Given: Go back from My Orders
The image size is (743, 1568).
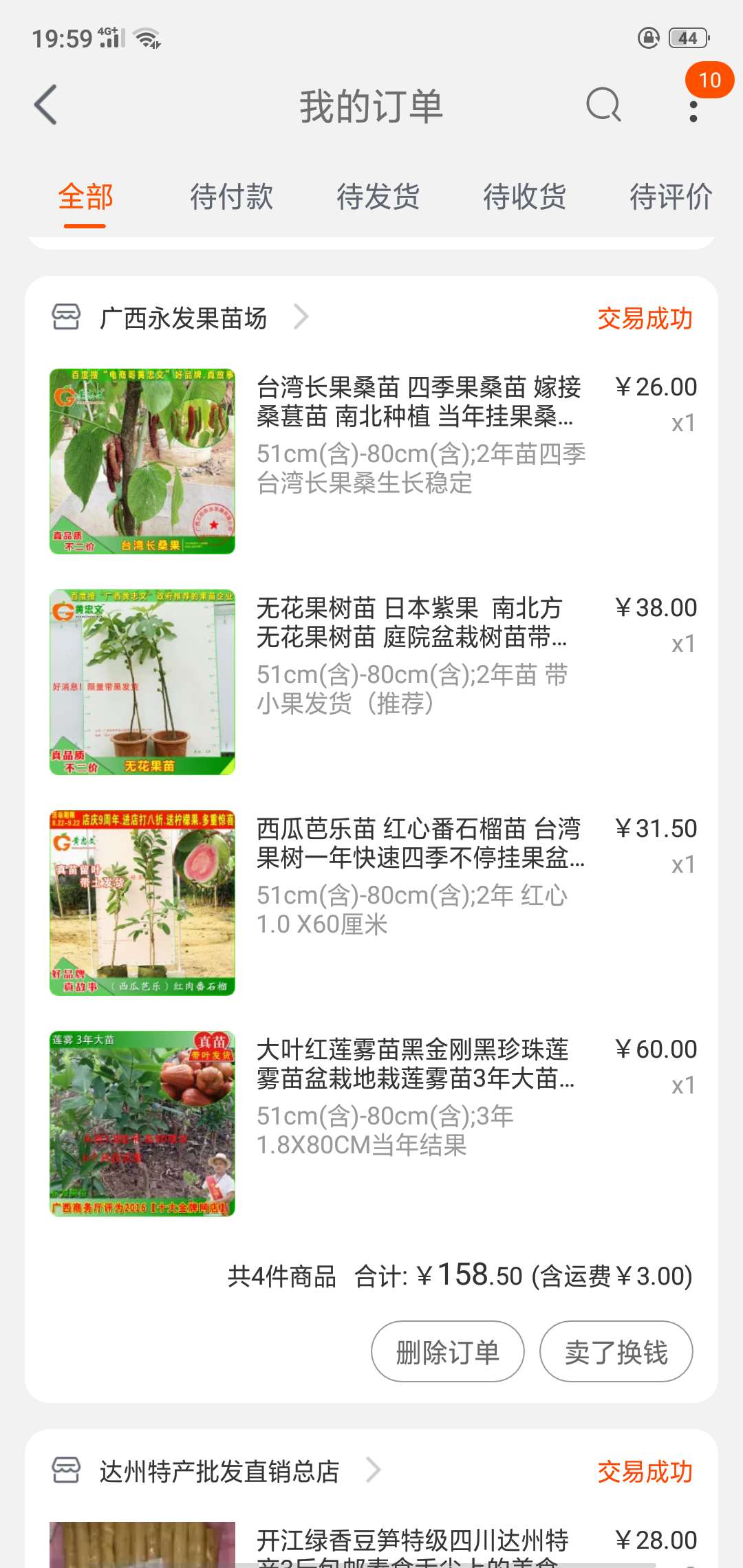Looking at the screenshot, I should [x=45, y=105].
